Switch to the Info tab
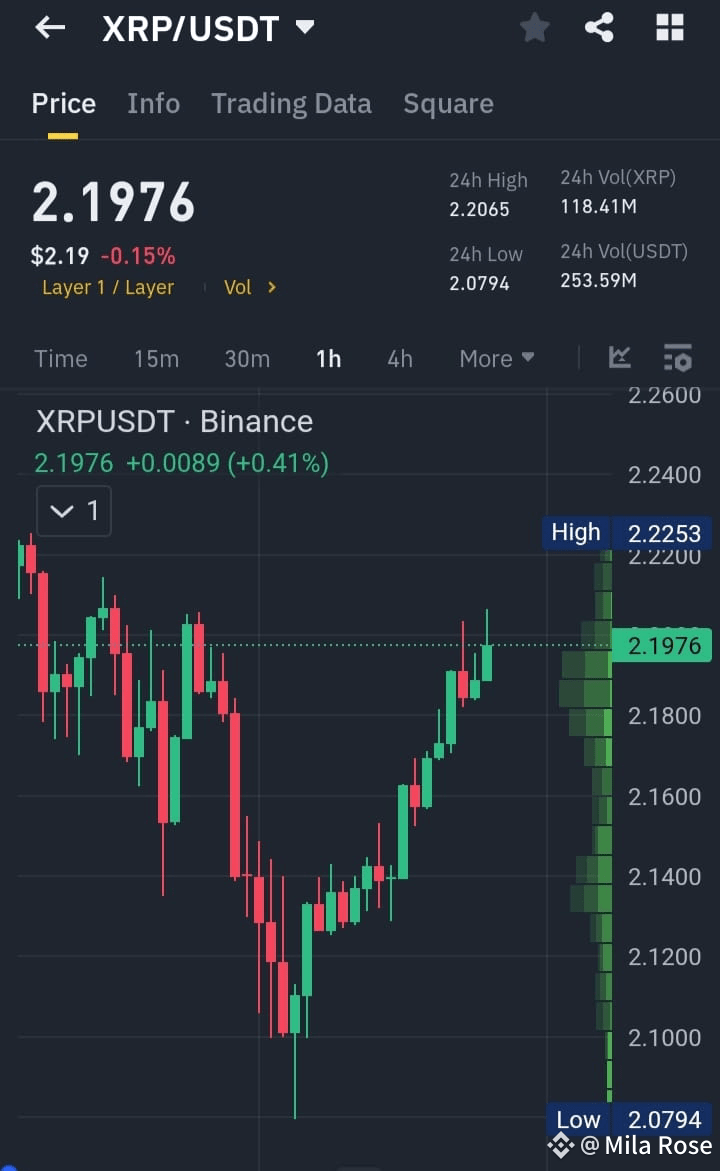The width and height of the screenshot is (720, 1171). pyautogui.click(x=153, y=103)
